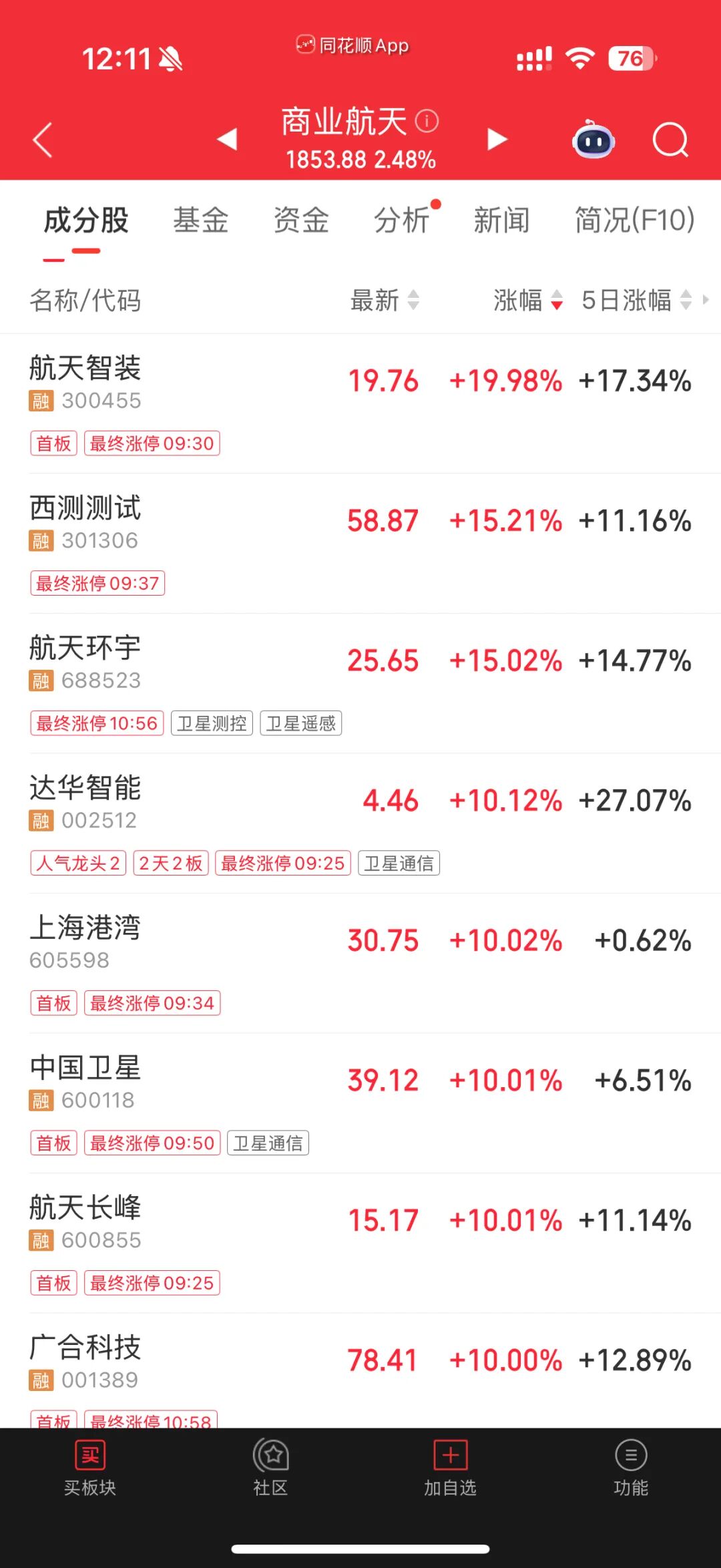Open stock 航天智装 300455
Image resolution: width=721 pixels, height=1568 pixels.
point(85,382)
